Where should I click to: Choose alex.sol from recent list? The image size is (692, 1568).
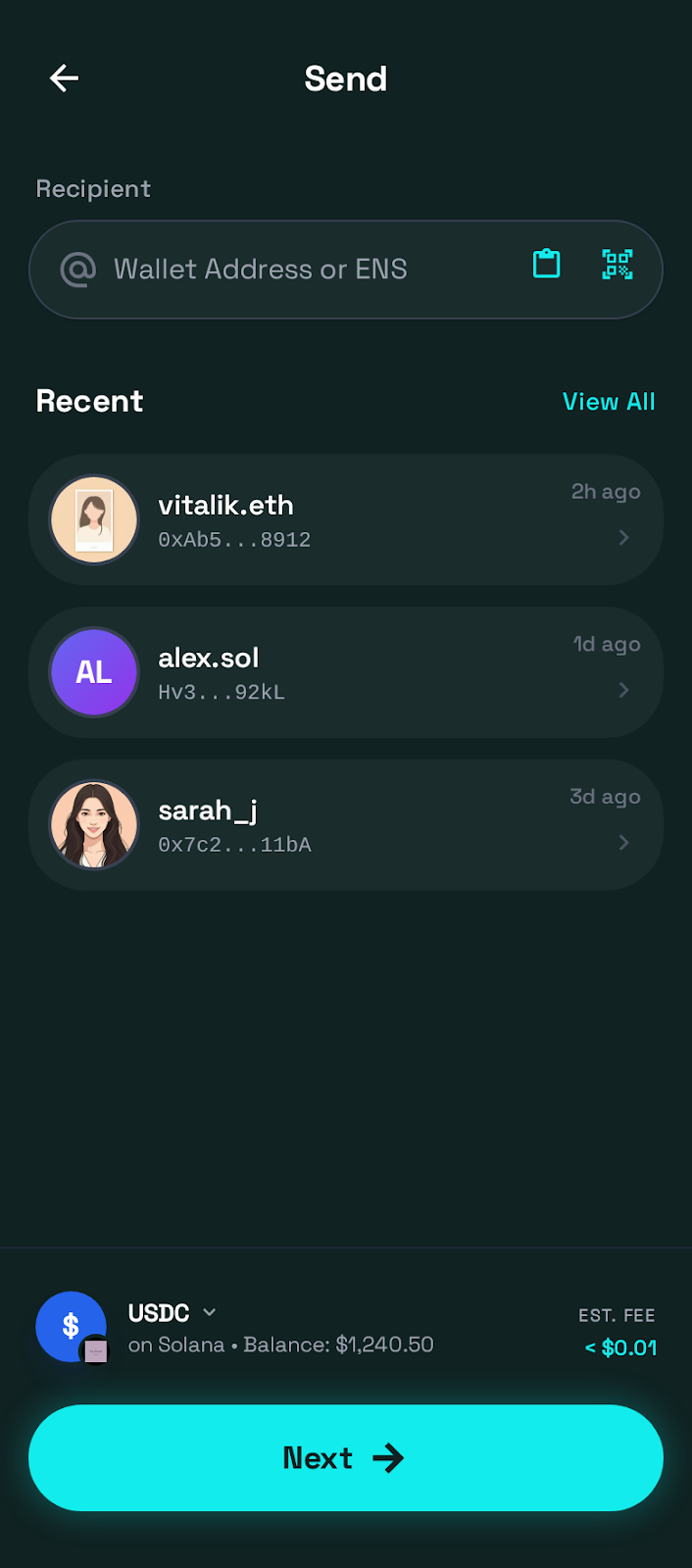click(345, 673)
